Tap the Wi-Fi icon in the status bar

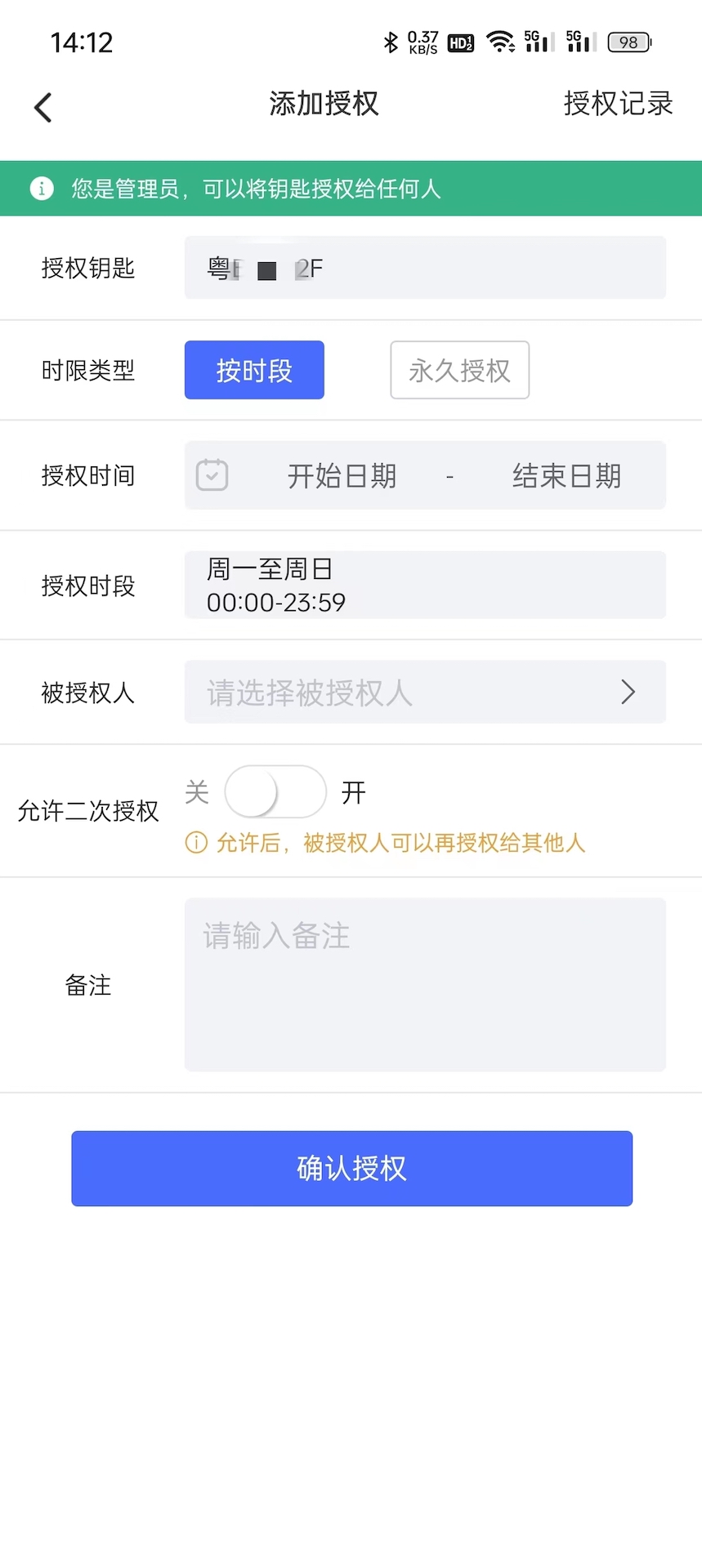click(x=500, y=41)
